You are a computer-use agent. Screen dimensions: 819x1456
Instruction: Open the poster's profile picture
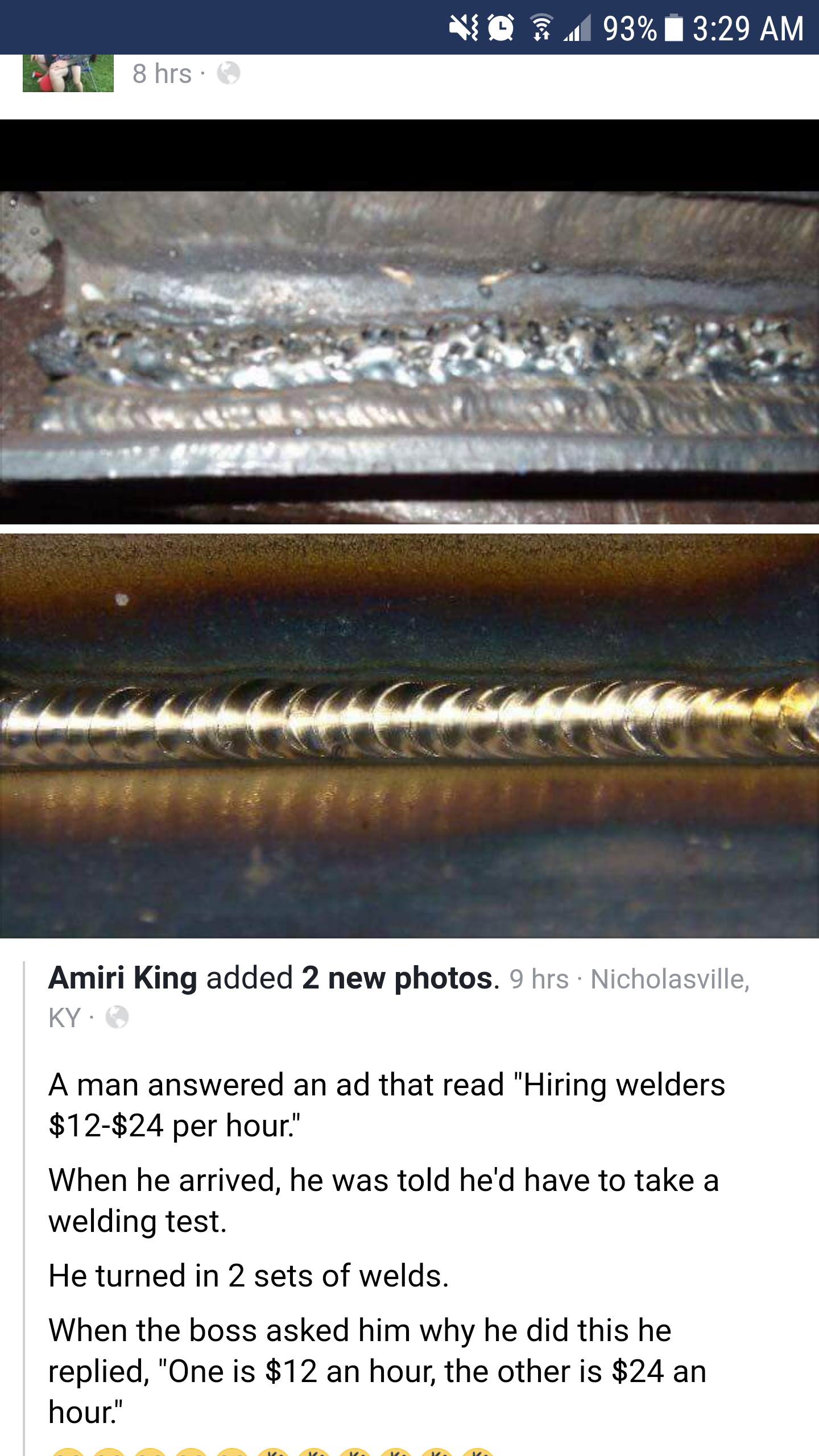coord(68,73)
